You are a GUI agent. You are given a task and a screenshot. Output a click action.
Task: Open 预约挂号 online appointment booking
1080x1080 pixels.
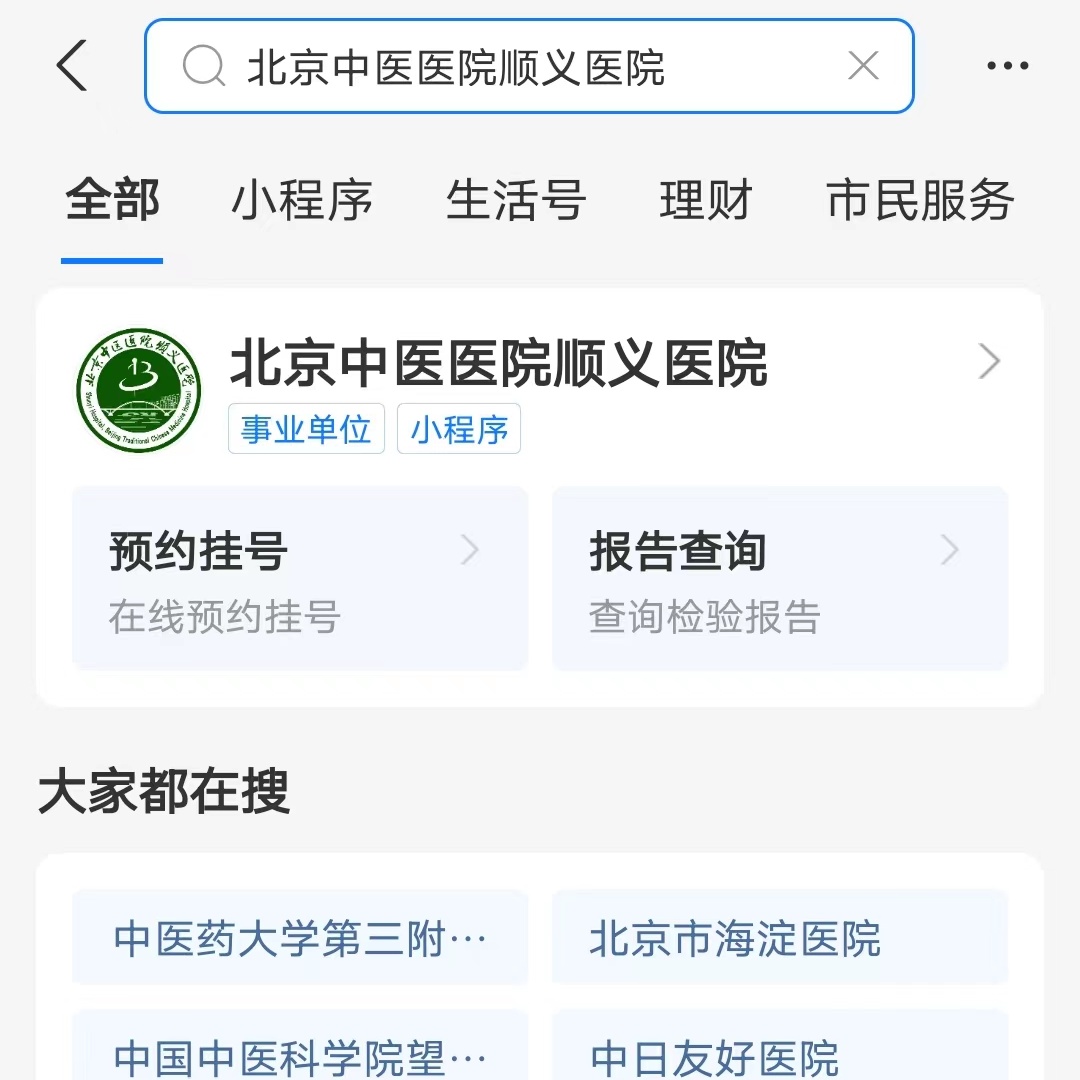click(299, 578)
